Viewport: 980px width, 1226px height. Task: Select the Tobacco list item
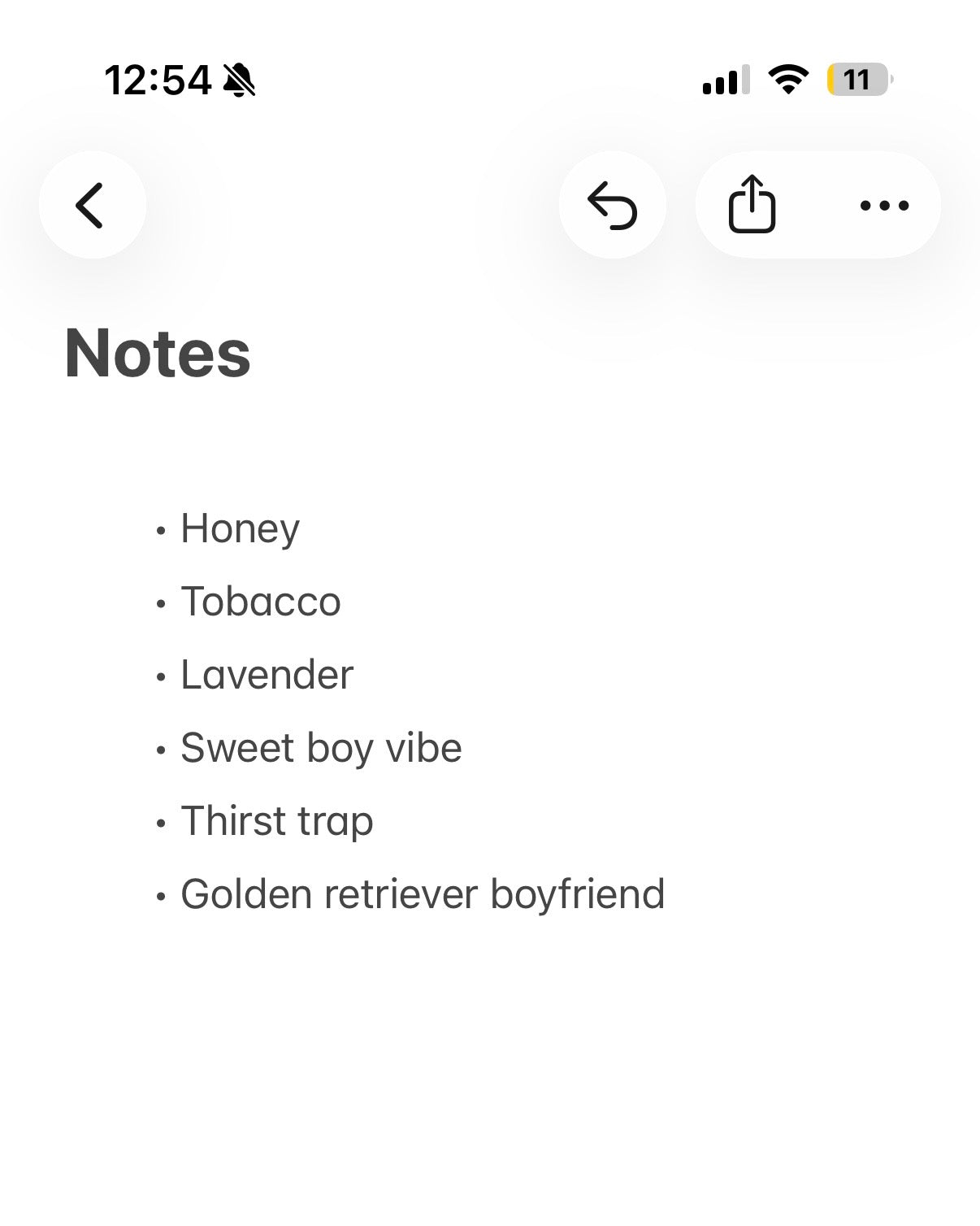point(260,602)
